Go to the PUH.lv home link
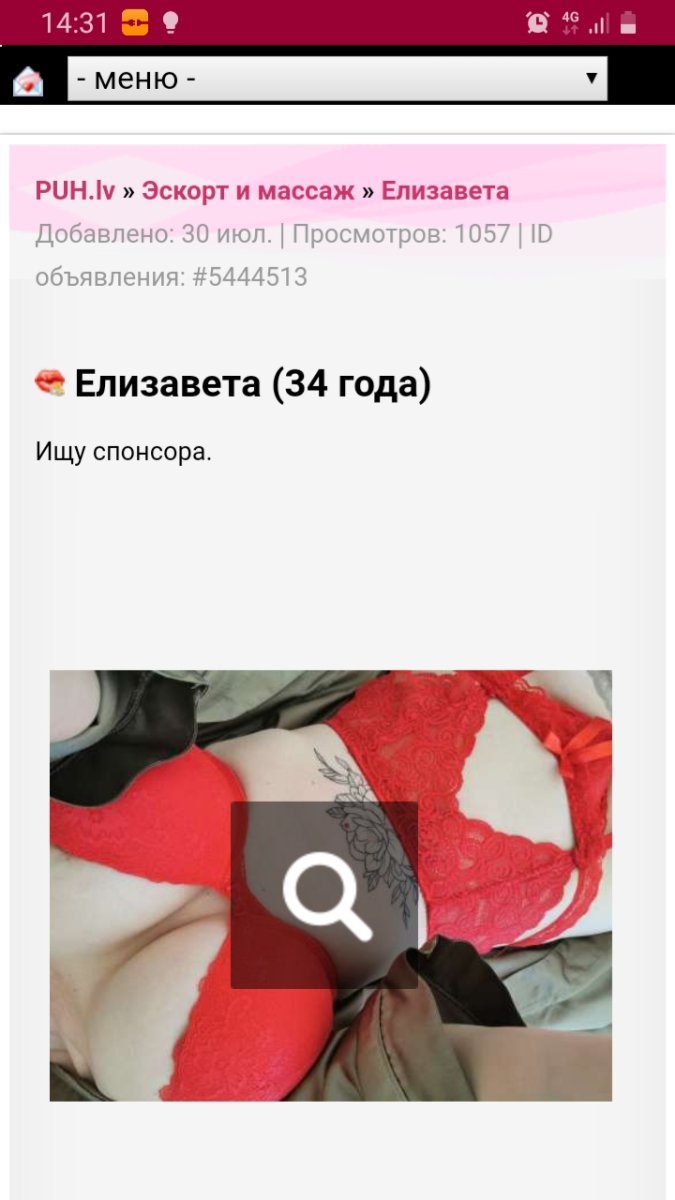Screen dimensions: 675x1200 tap(75, 191)
